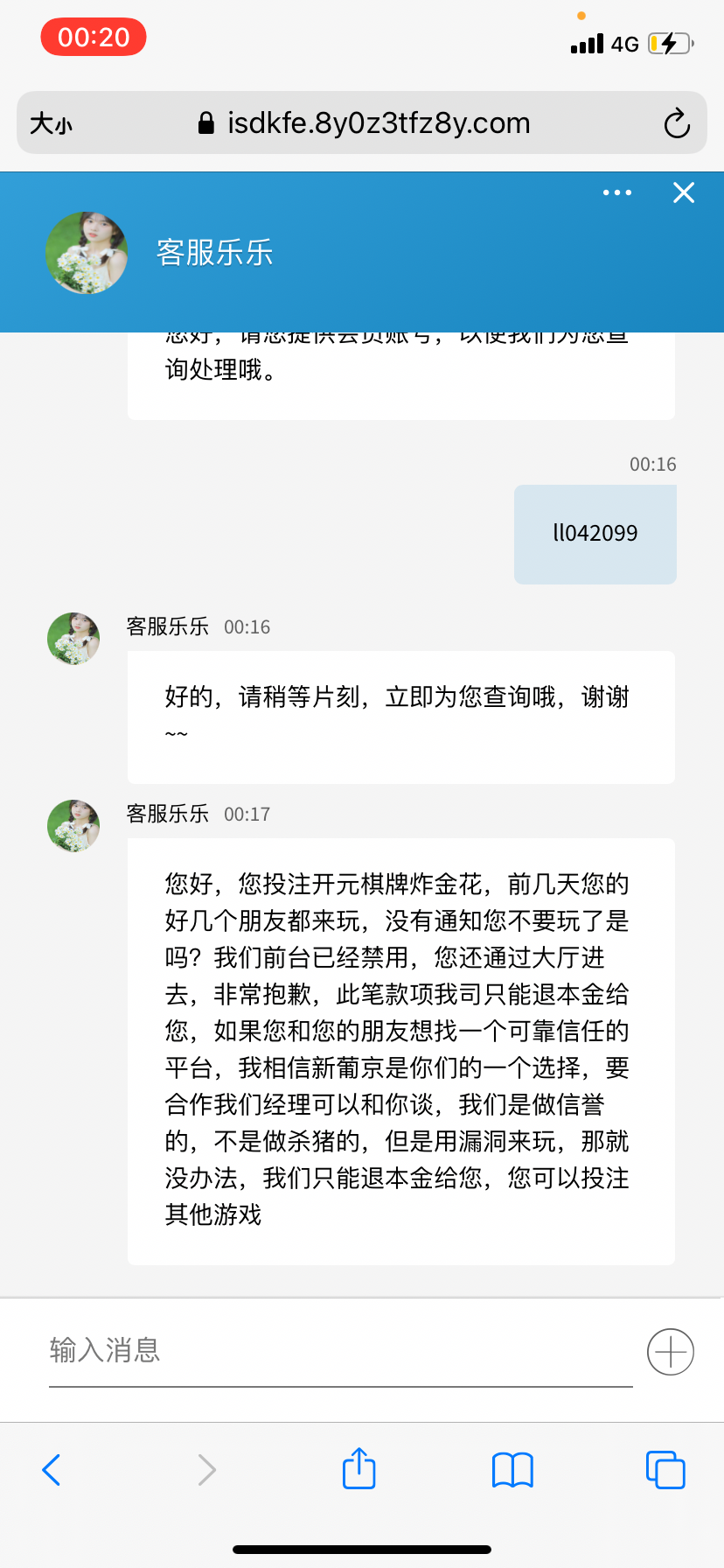Open the three-dot chat options menu
Screen dimensions: 724x1568
616,192
